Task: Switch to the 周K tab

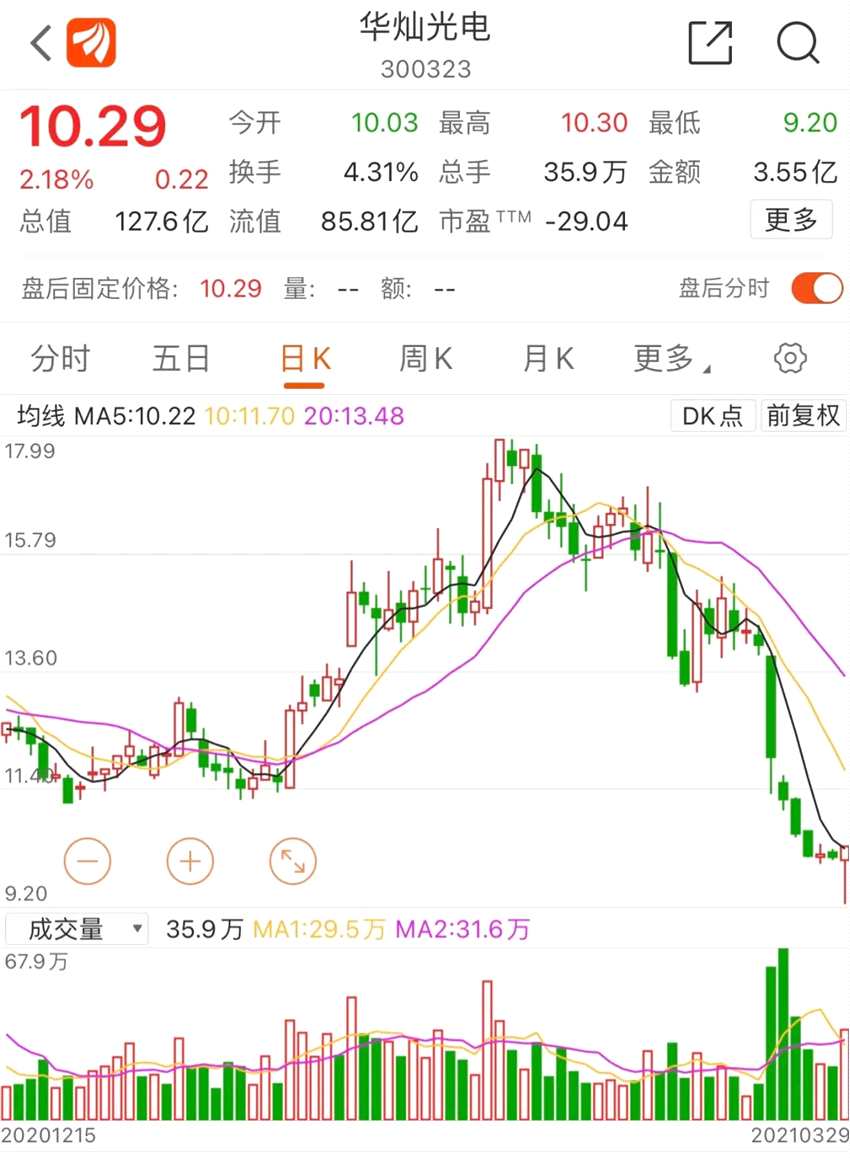Action: coord(425,358)
